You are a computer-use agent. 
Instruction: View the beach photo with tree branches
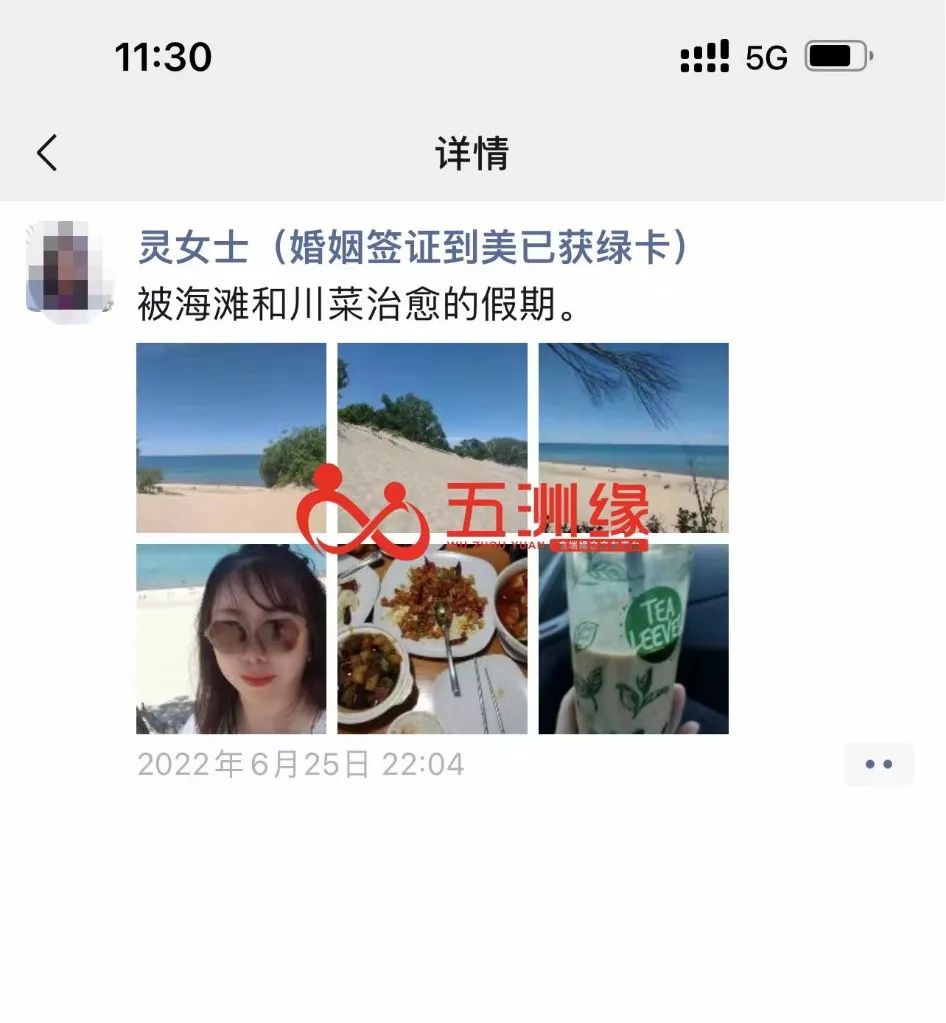click(633, 437)
